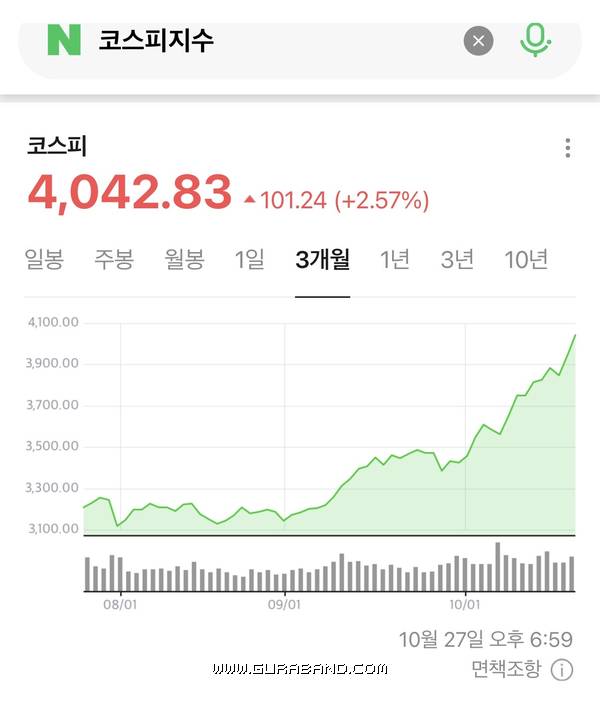Tap the green Naver N logo

[64, 40]
